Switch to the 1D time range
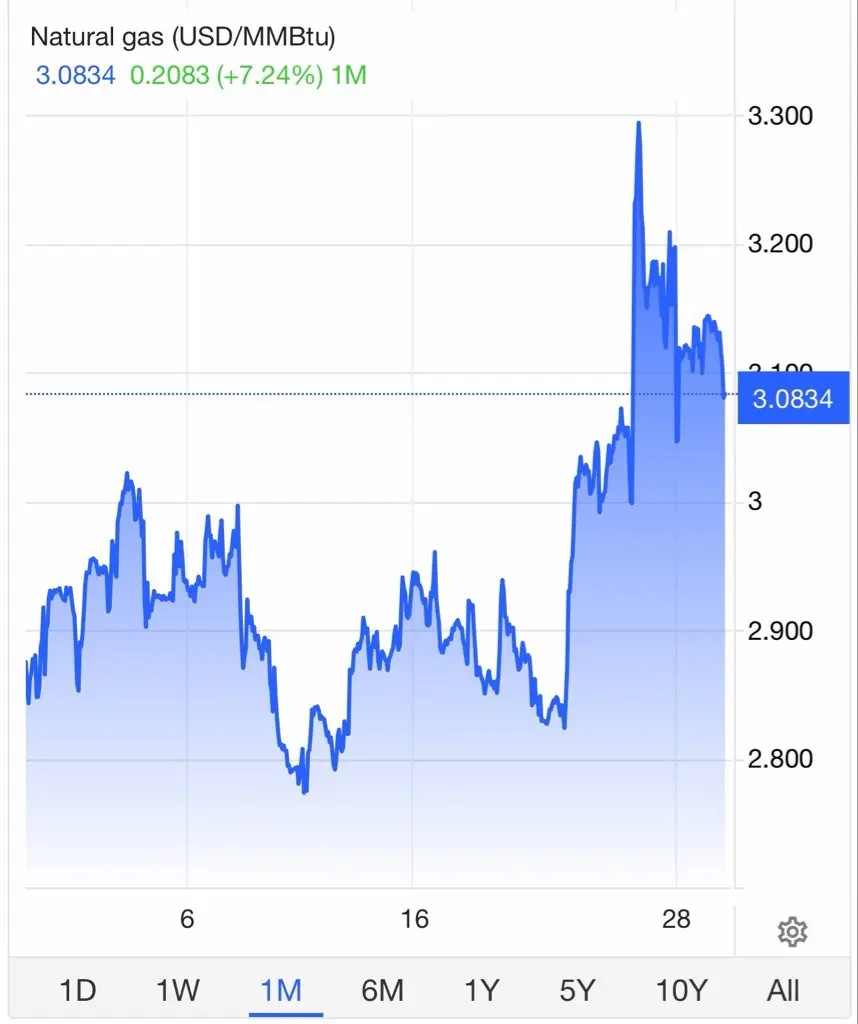Screen dimensions: 858x1024 tap(78, 991)
